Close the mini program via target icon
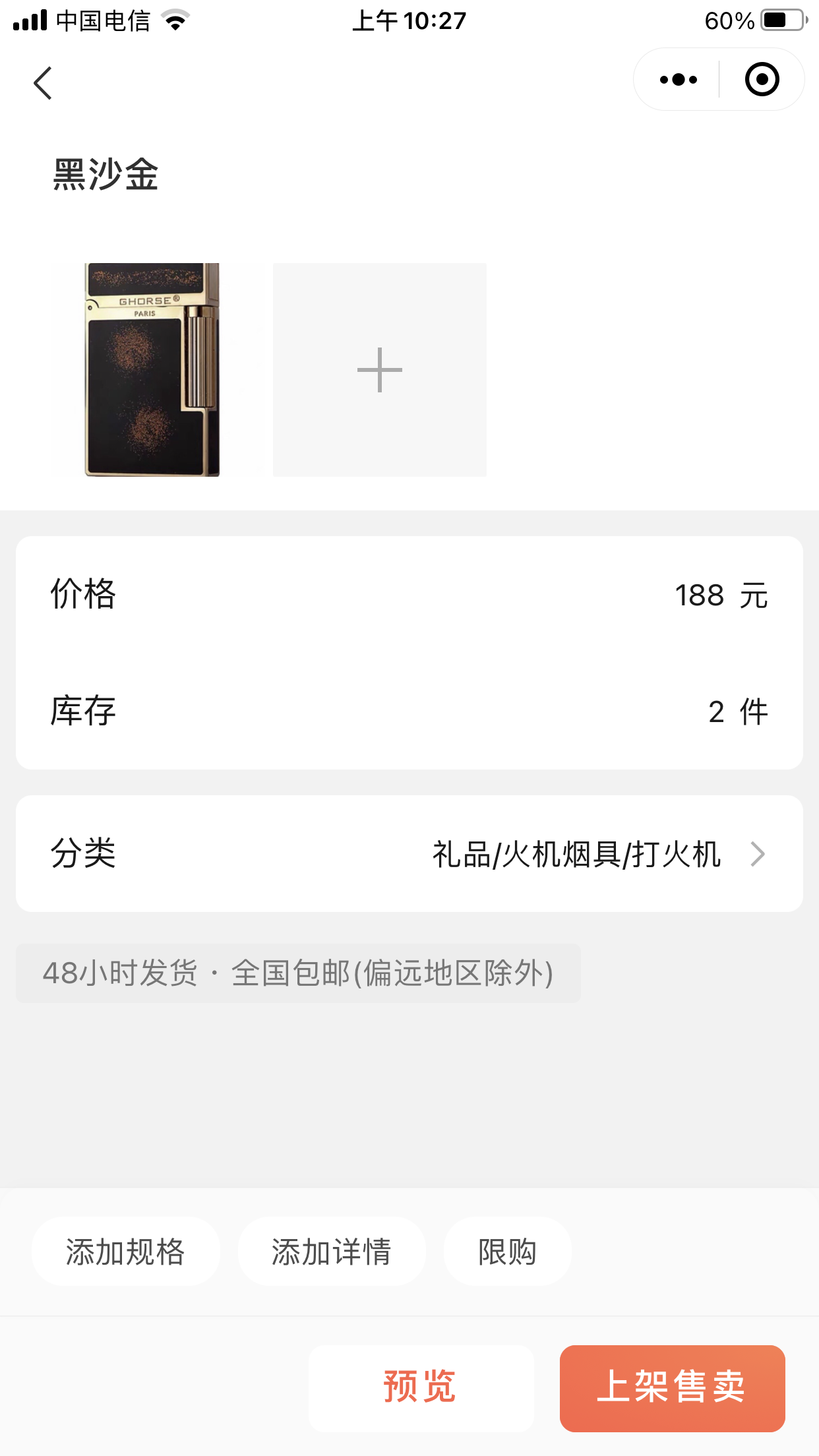Viewport: 819px width, 1456px height. tap(762, 80)
